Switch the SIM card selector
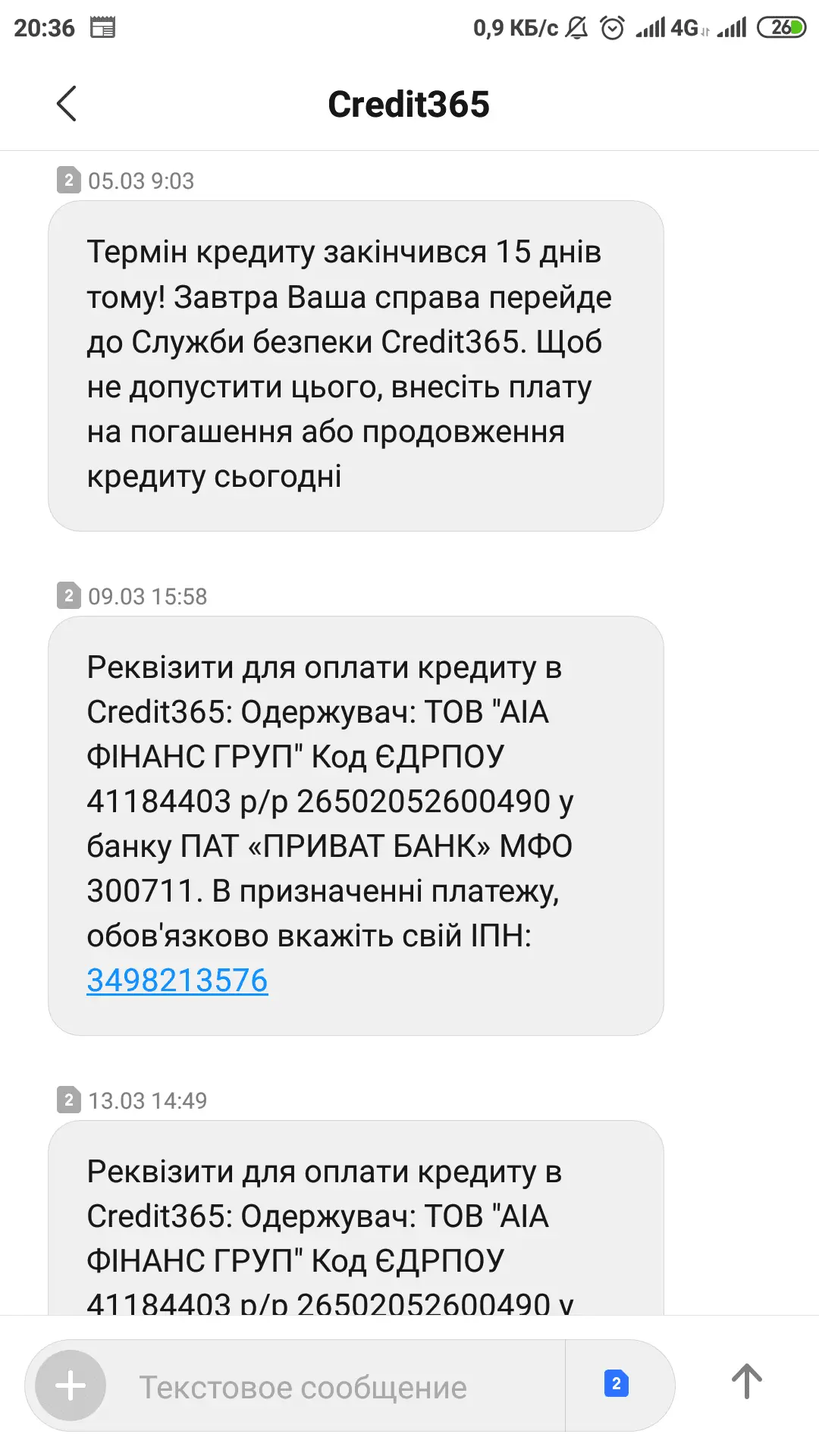This screenshot has width=819, height=1456. [x=617, y=1385]
